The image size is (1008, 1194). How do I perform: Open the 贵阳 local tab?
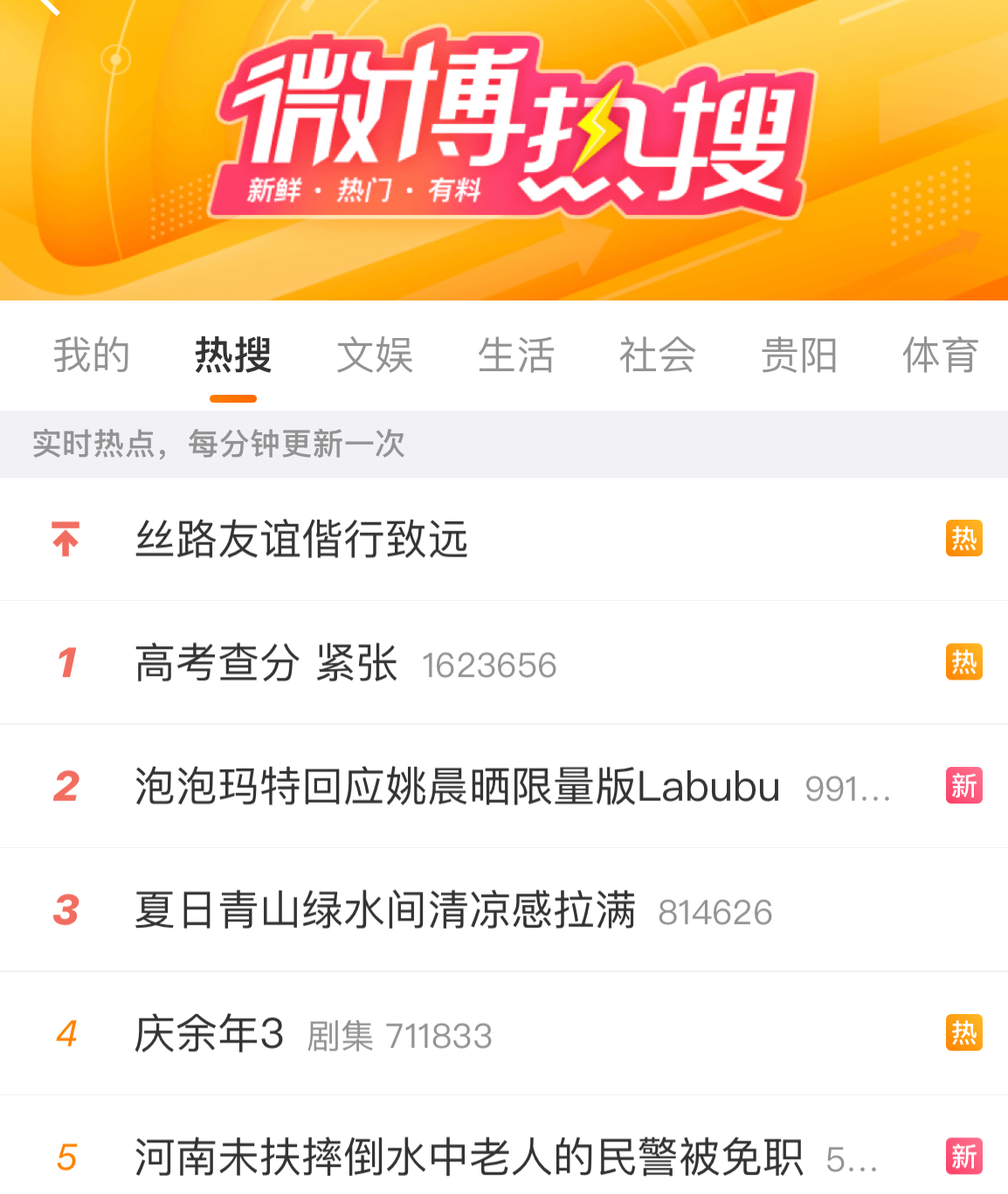(799, 355)
